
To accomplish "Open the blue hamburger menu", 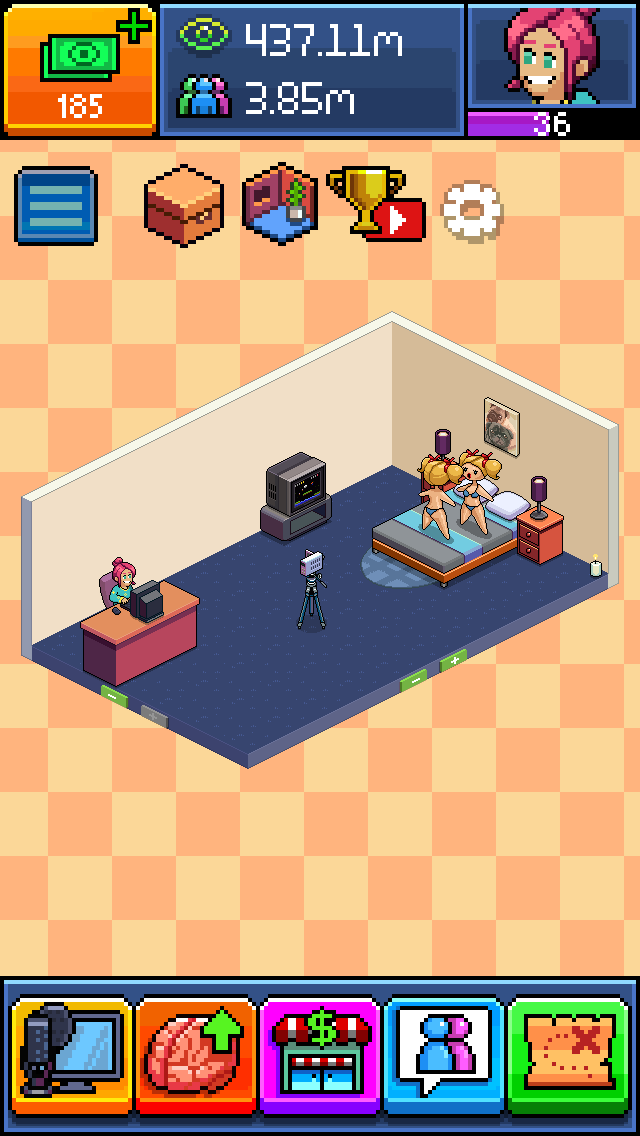I will [56, 206].
